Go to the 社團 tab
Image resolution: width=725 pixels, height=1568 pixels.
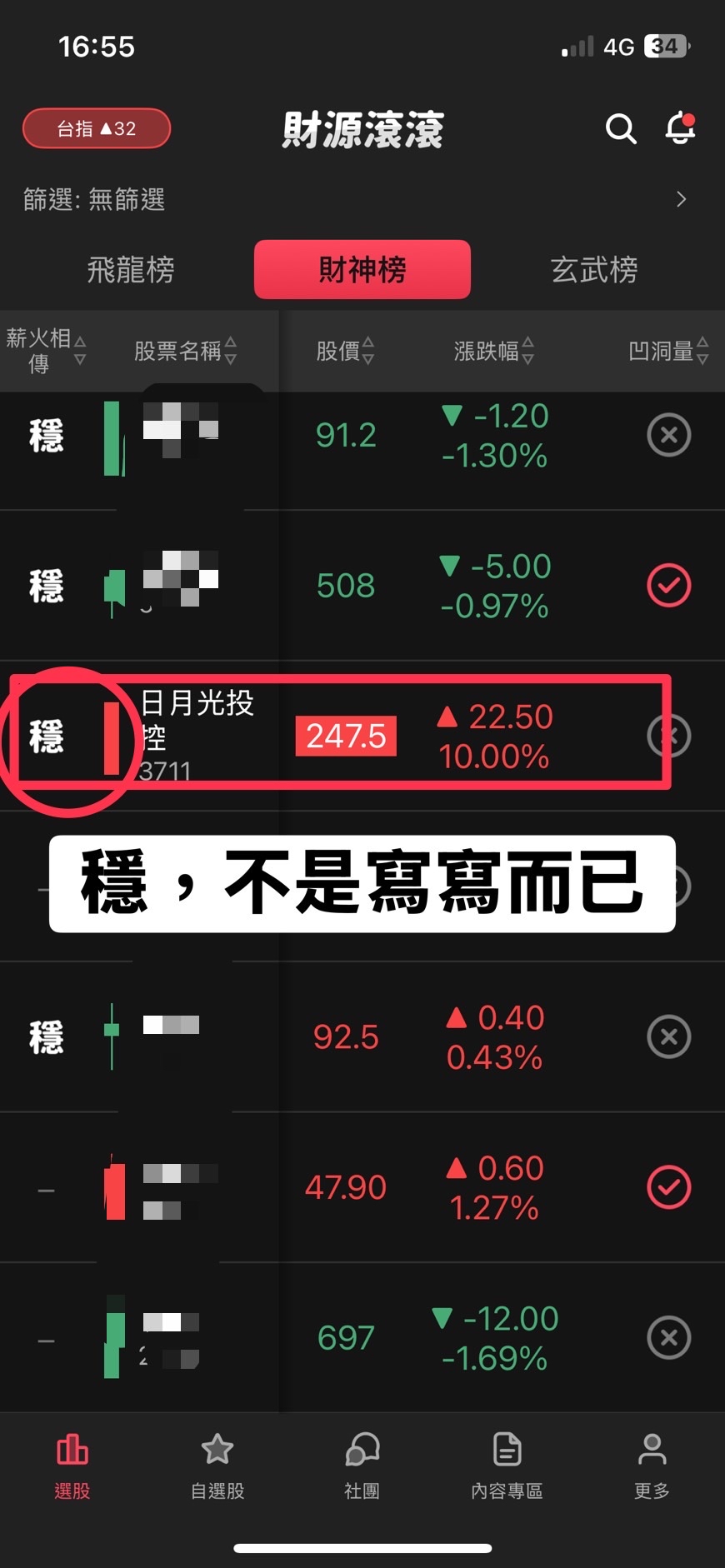pyautogui.click(x=362, y=1466)
